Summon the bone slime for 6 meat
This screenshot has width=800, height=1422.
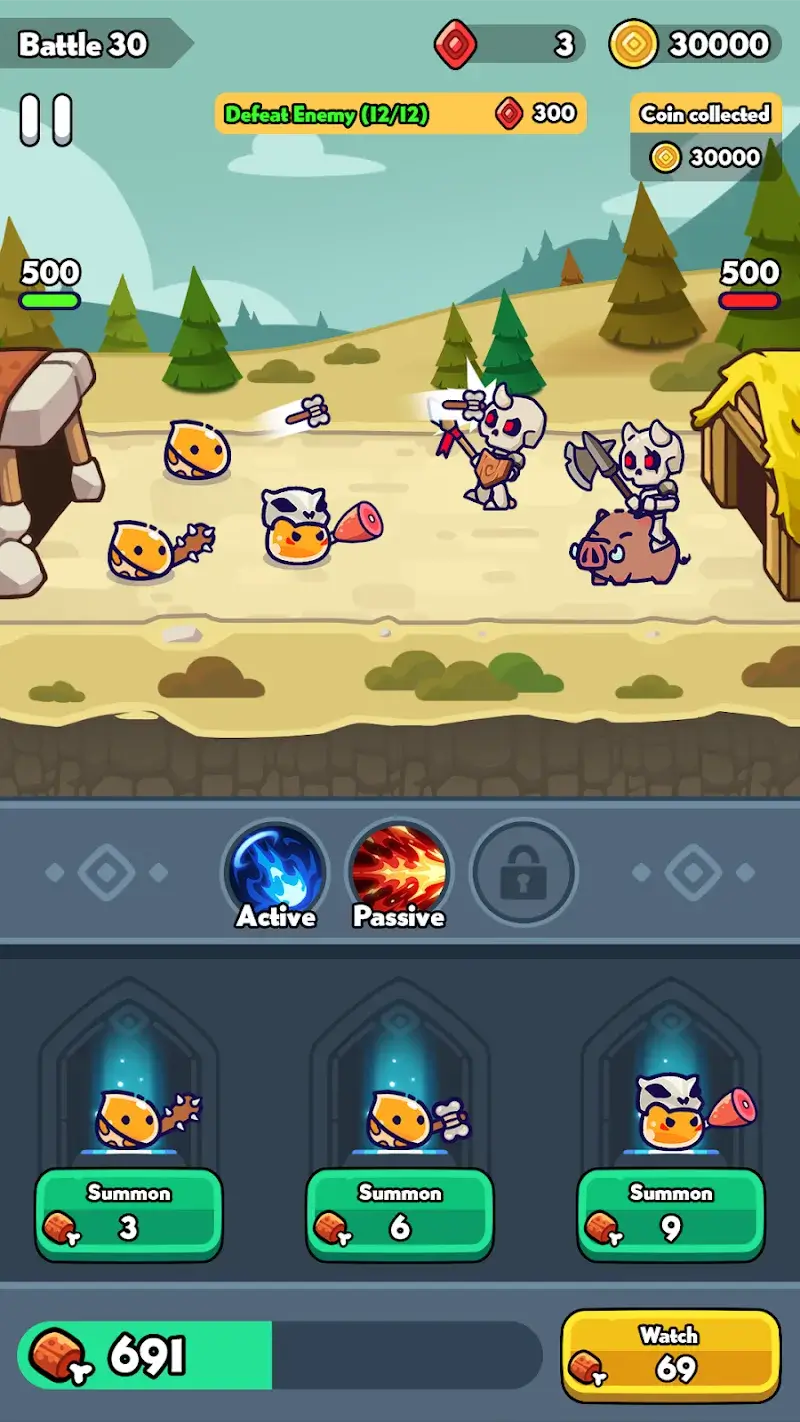click(400, 1214)
